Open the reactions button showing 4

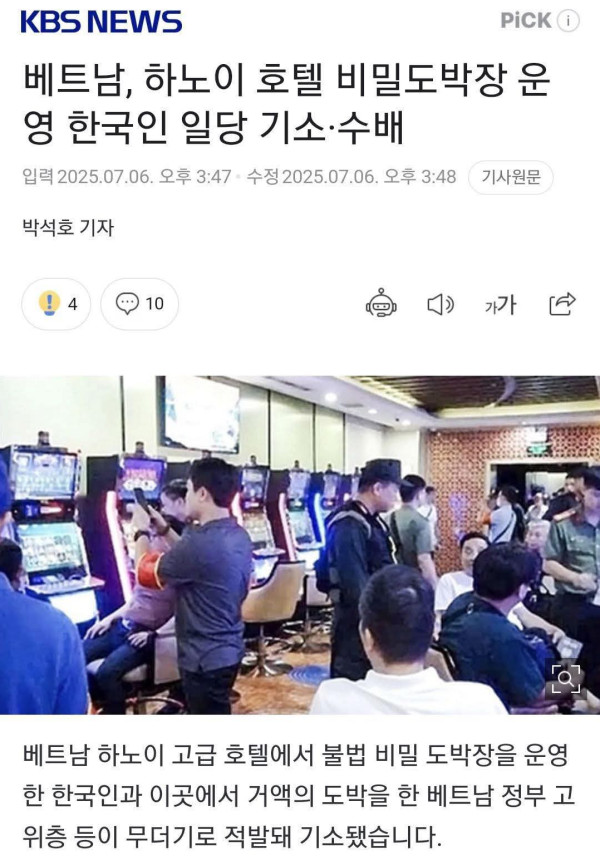click(x=56, y=304)
